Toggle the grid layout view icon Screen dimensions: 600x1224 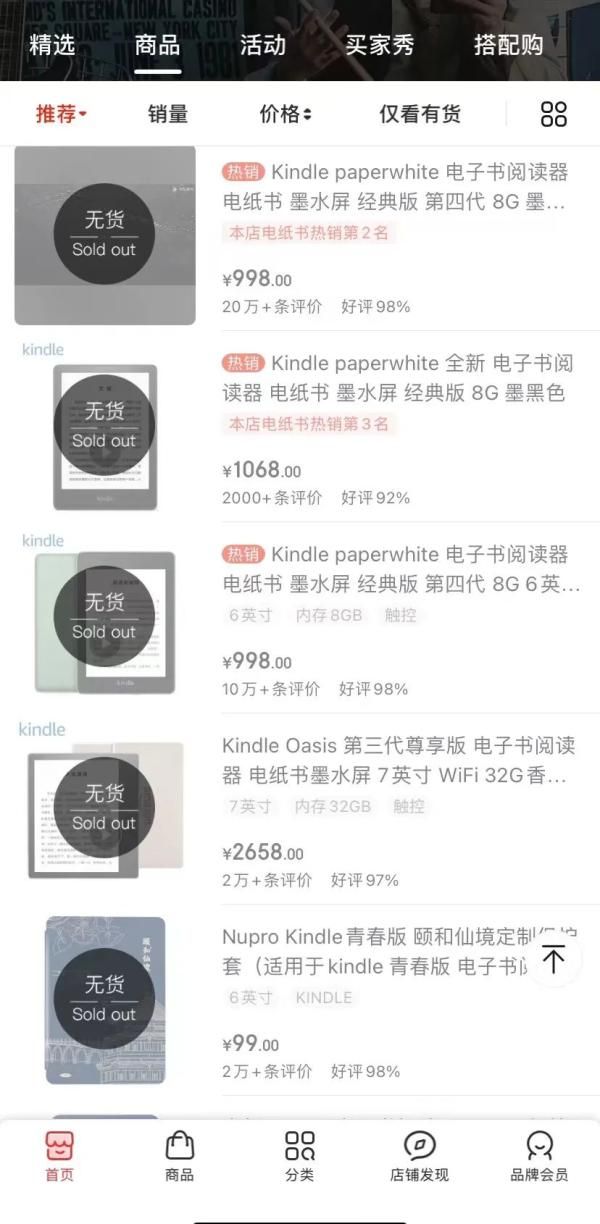(x=553, y=114)
